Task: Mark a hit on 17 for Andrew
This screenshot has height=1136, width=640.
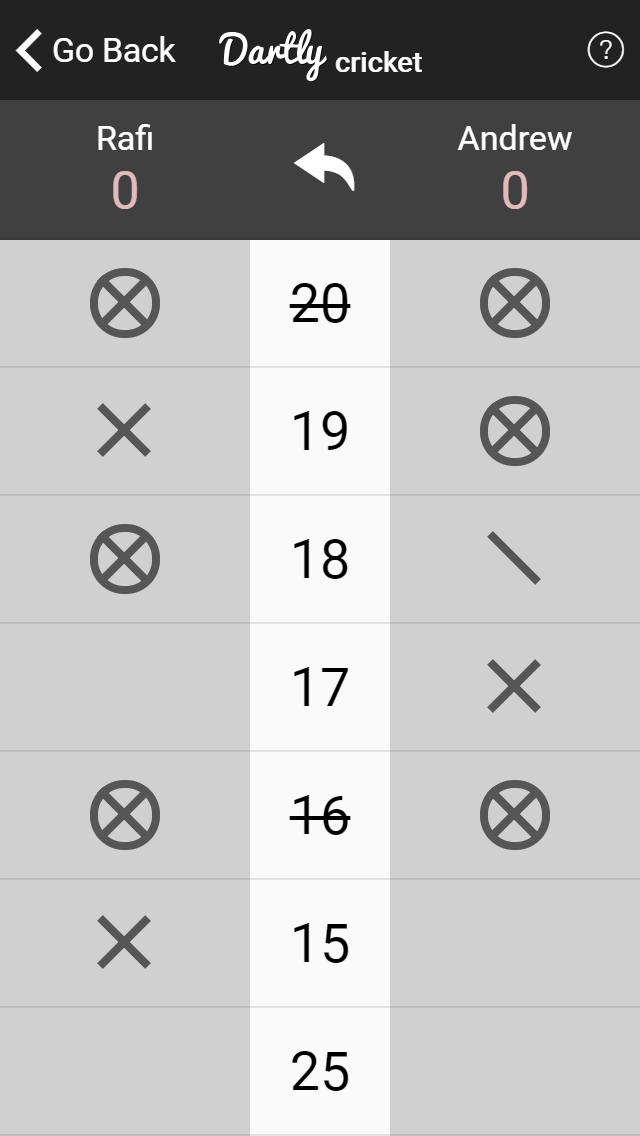Action: 514,687
